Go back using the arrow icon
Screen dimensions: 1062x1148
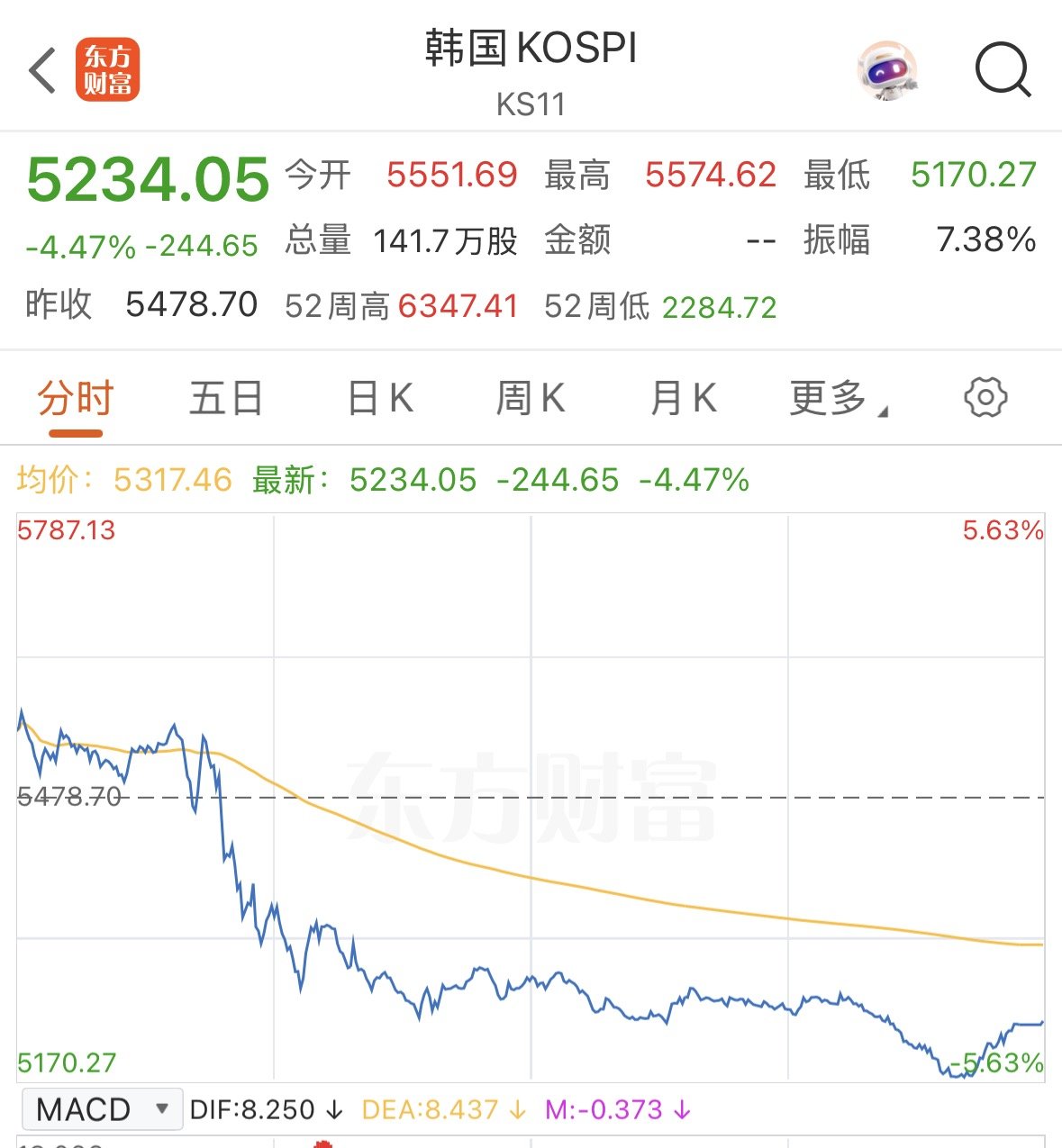click(x=42, y=69)
